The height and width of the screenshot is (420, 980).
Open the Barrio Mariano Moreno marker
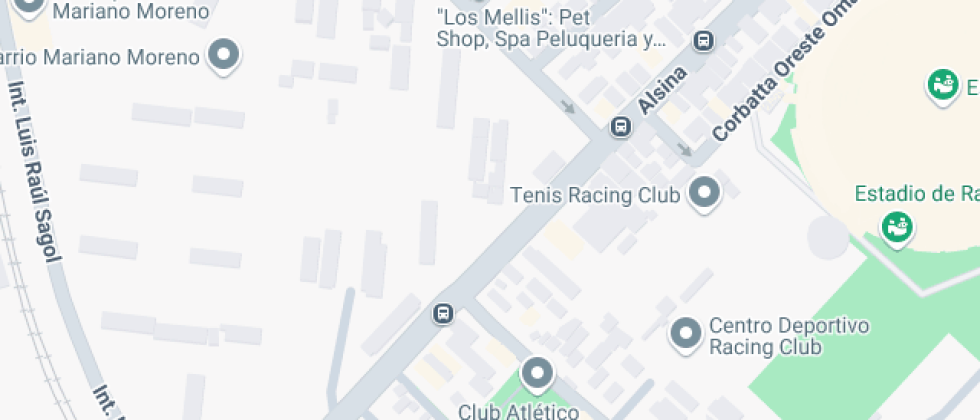tap(224, 55)
